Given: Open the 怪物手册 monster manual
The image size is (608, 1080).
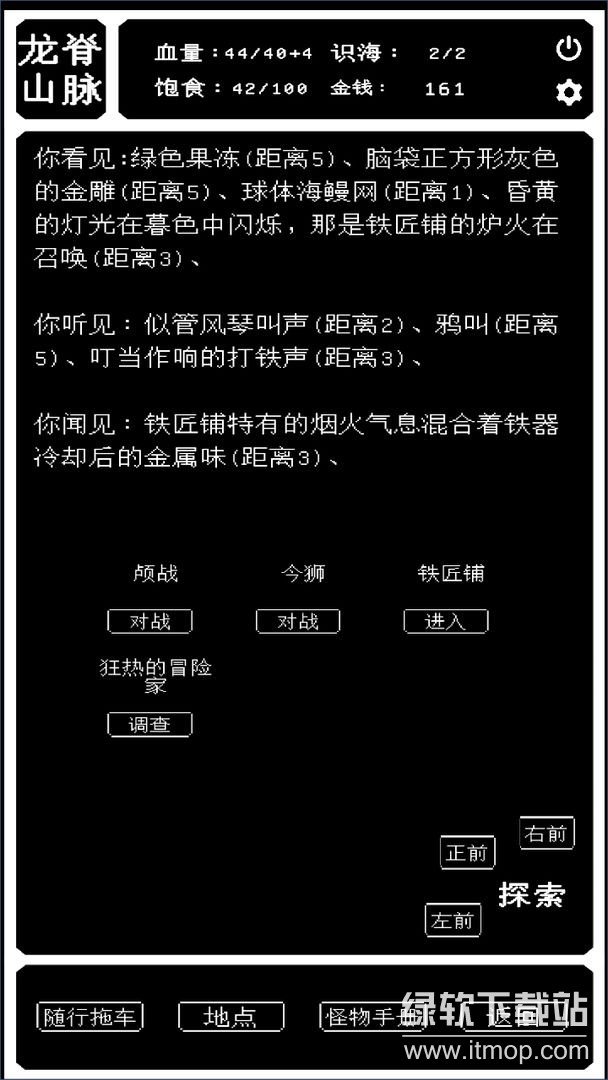Looking at the screenshot, I should pos(365,1017).
